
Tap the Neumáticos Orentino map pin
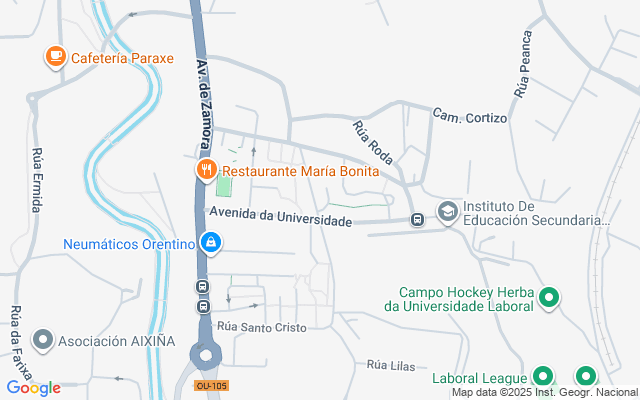(x=211, y=243)
